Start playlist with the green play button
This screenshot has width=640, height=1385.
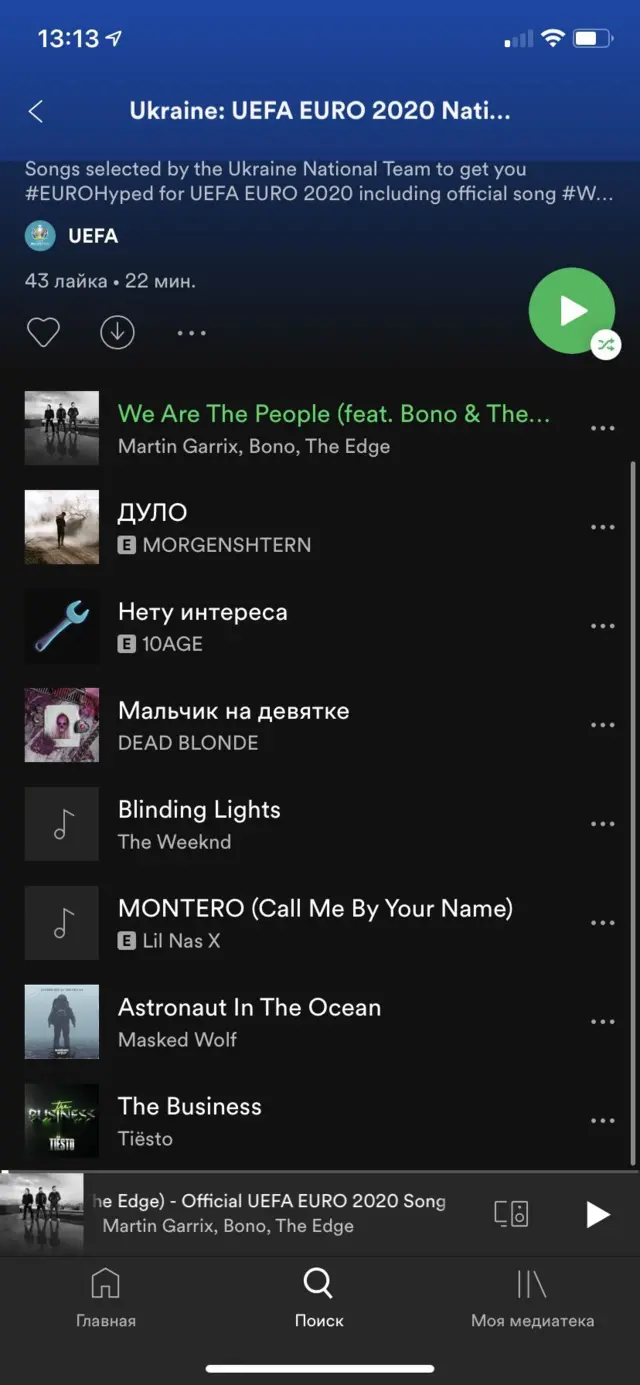coord(571,311)
